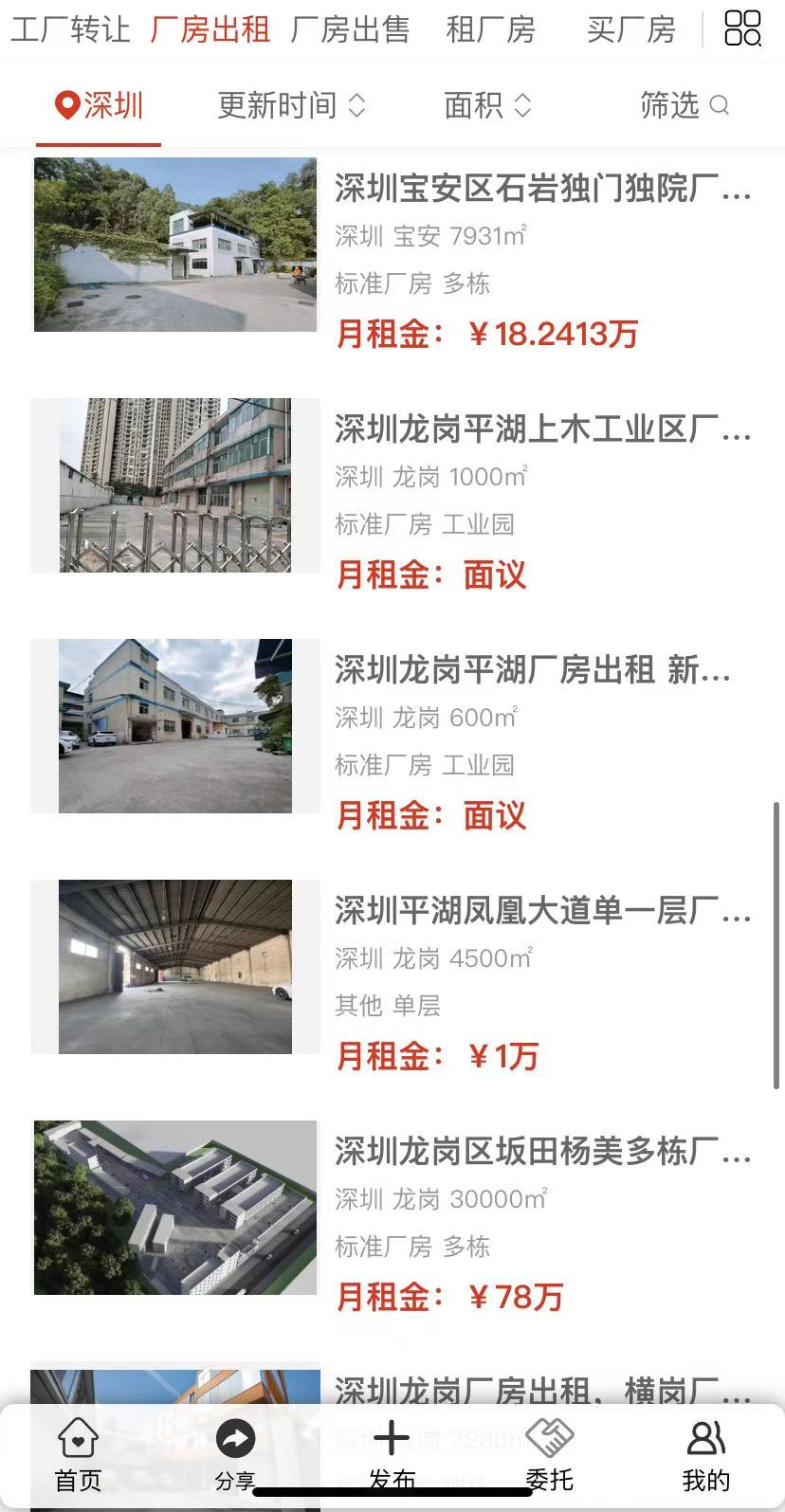Sort listings by 更新时间
Image resolution: width=785 pixels, height=1512 pixels.
pos(291,105)
